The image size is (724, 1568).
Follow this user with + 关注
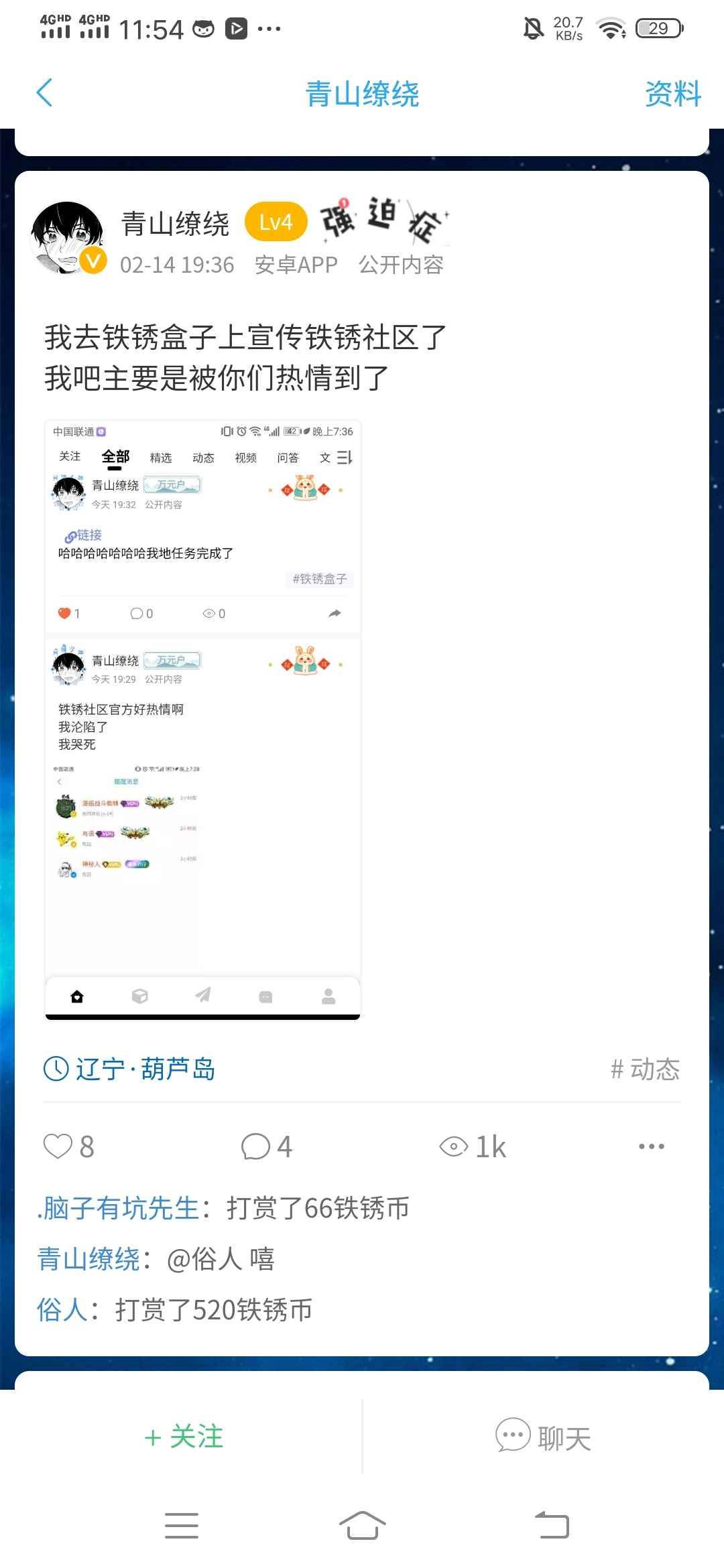tap(184, 1437)
